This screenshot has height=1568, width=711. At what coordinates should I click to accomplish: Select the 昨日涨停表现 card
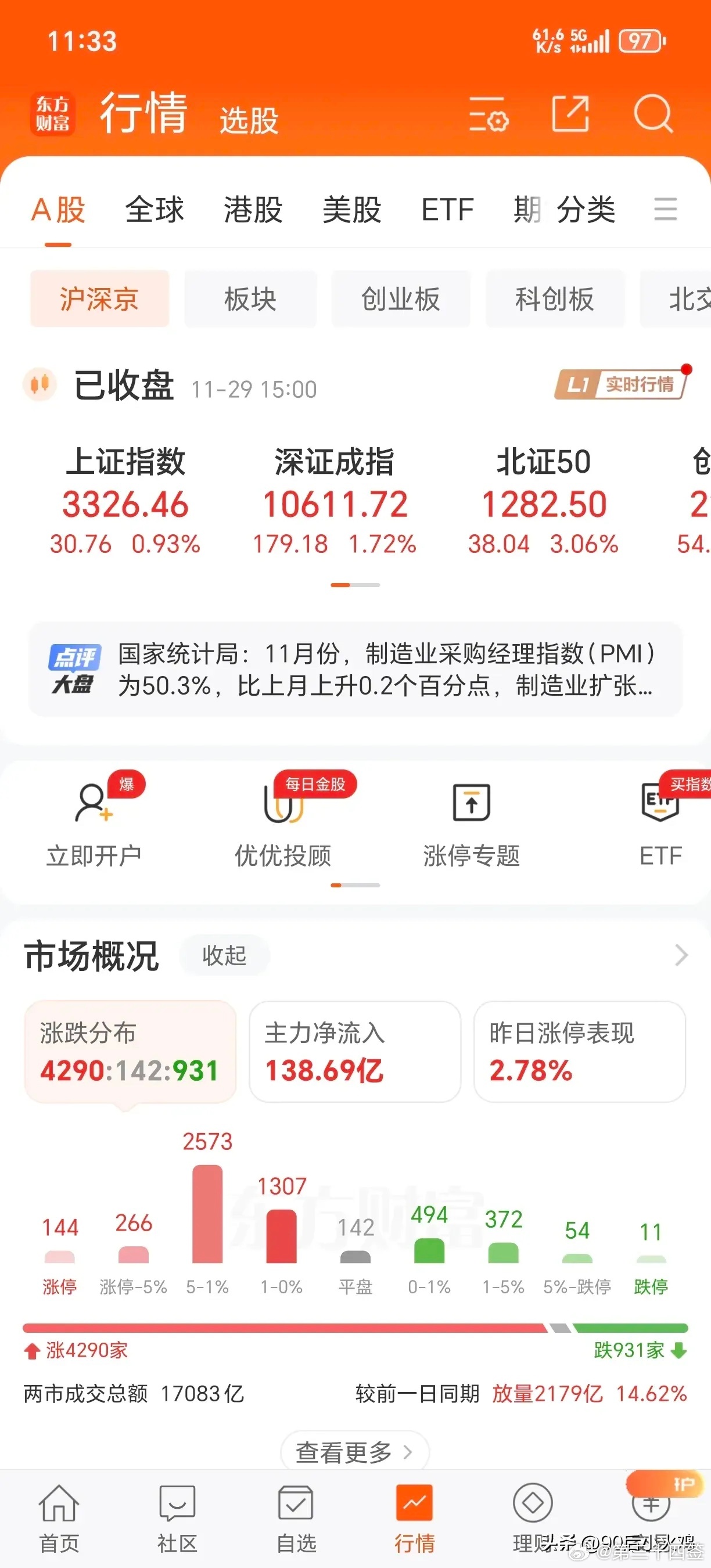(x=580, y=1051)
